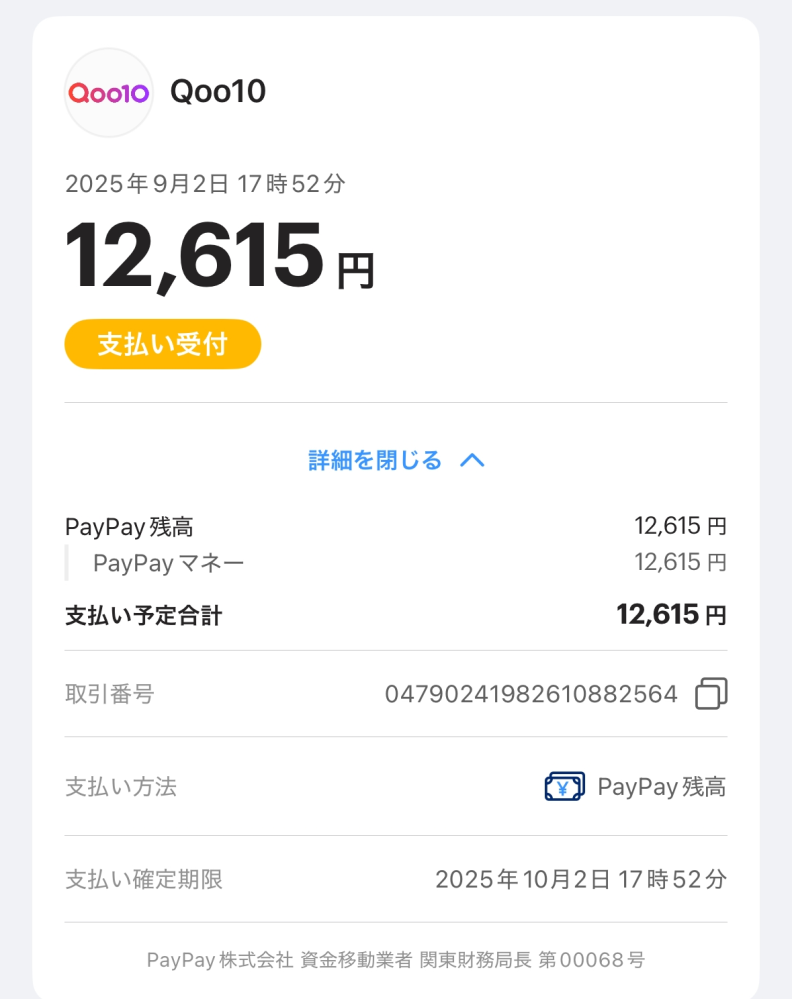The height and width of the screenshot is (999, 792).
Task: Tap the copy-to-clipboard icon for 0479024198...
Action: pyautogui.click(x=711, y=693)
